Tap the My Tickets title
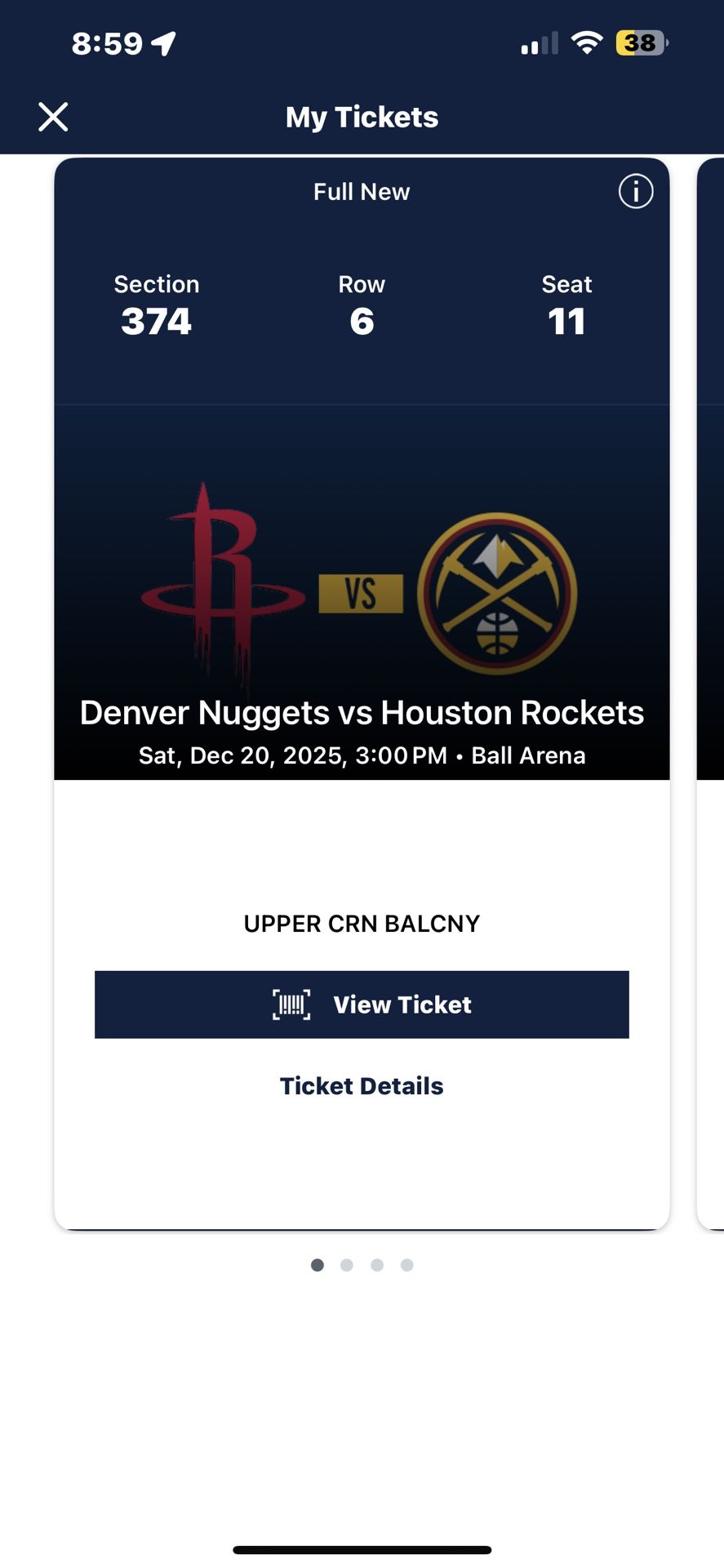The height and width of the screenshot is (1568, 724). click(362, 117)
